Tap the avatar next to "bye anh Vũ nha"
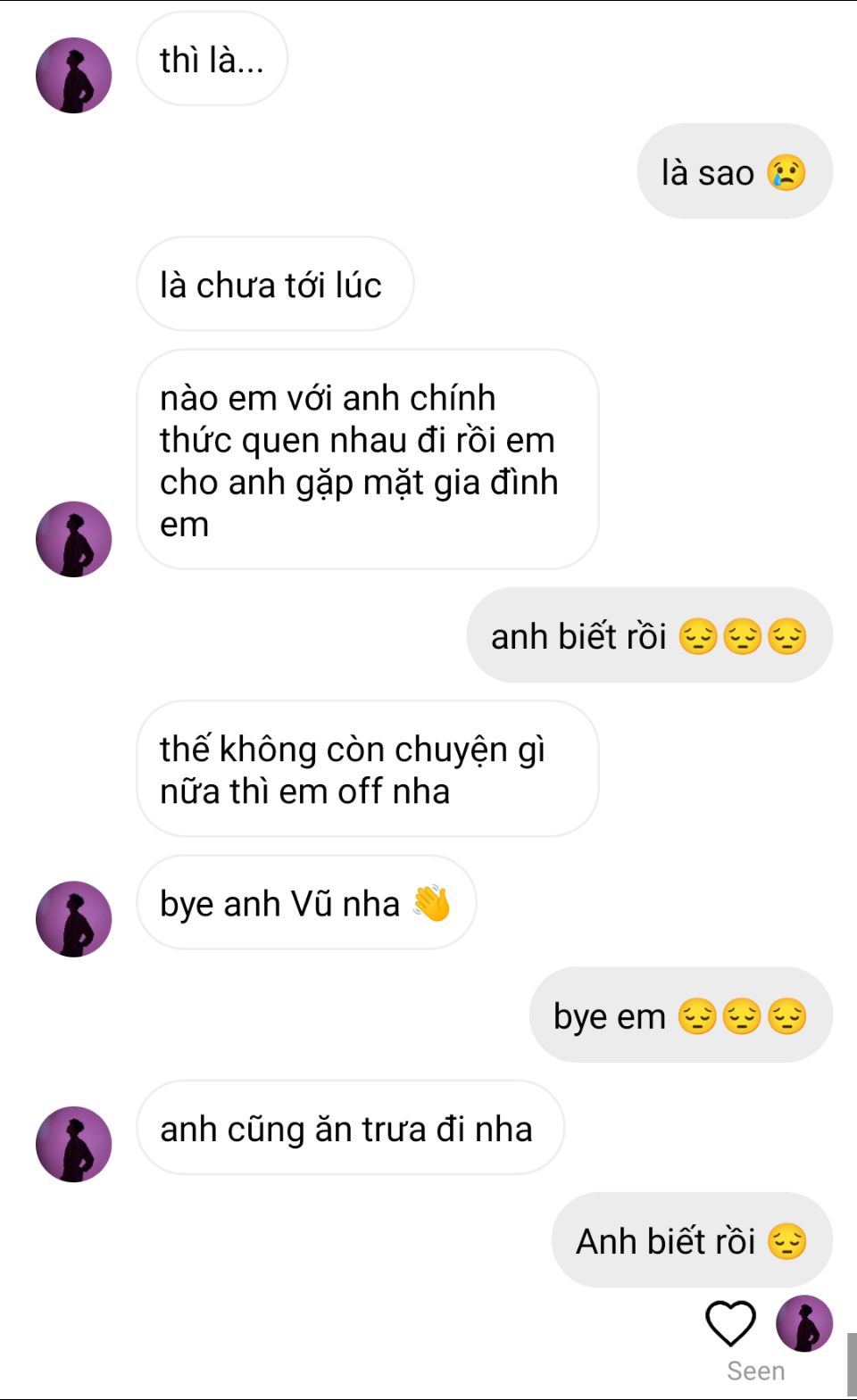Image resolution: width=857 pixels, height=1400 pixels. [x=73, y=919]
